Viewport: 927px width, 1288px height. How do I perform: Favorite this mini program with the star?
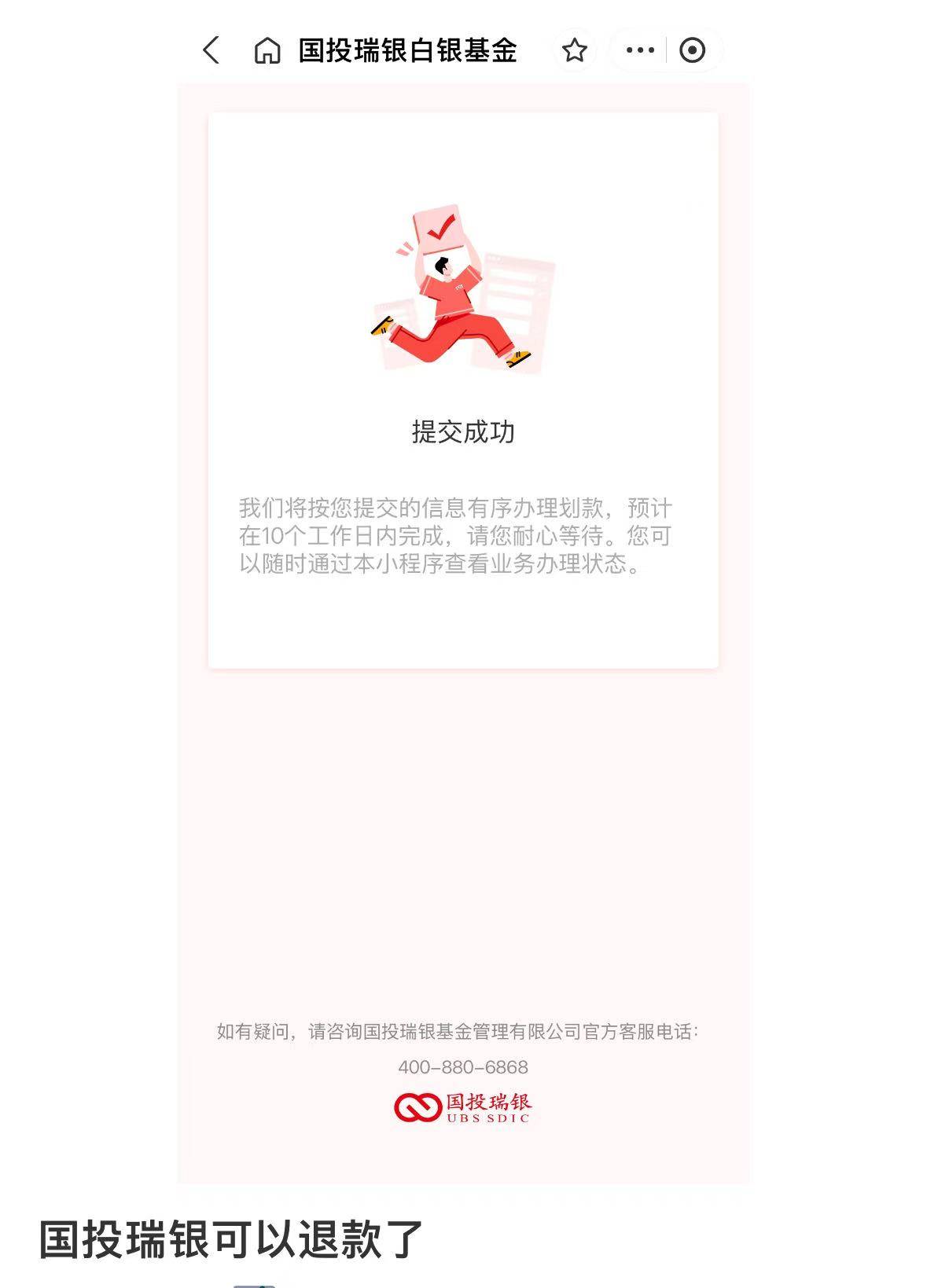coord(575,50)
